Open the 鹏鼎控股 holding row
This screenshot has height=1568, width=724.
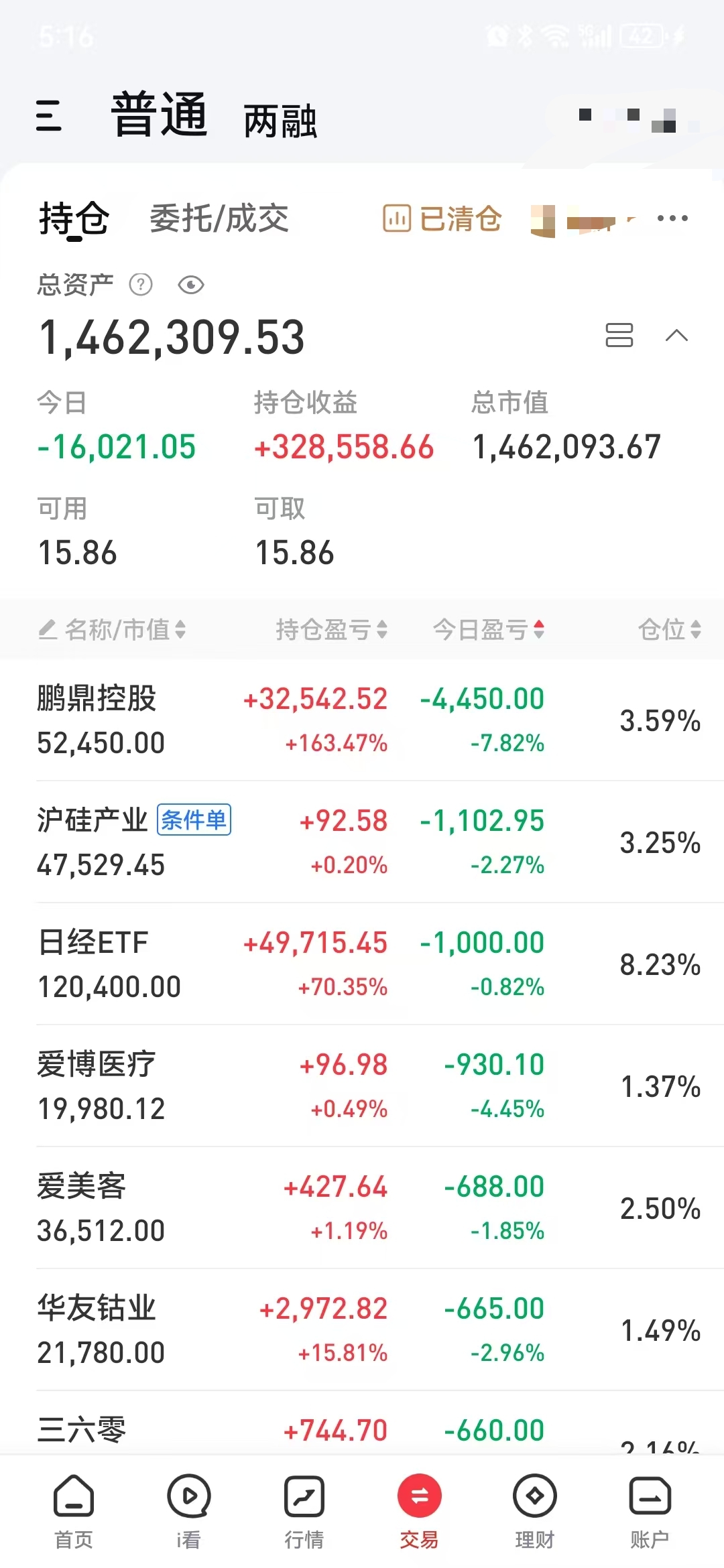pos(362,720)
